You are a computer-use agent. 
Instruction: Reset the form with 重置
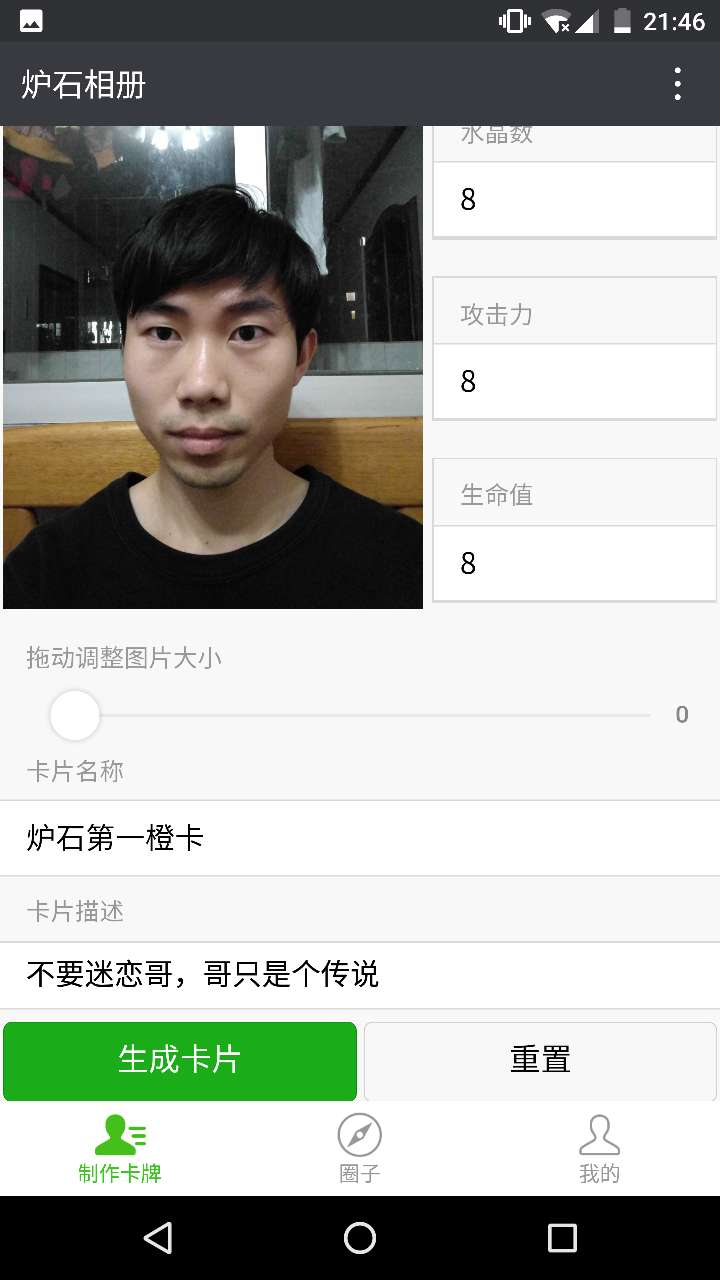coord(540,1060)
